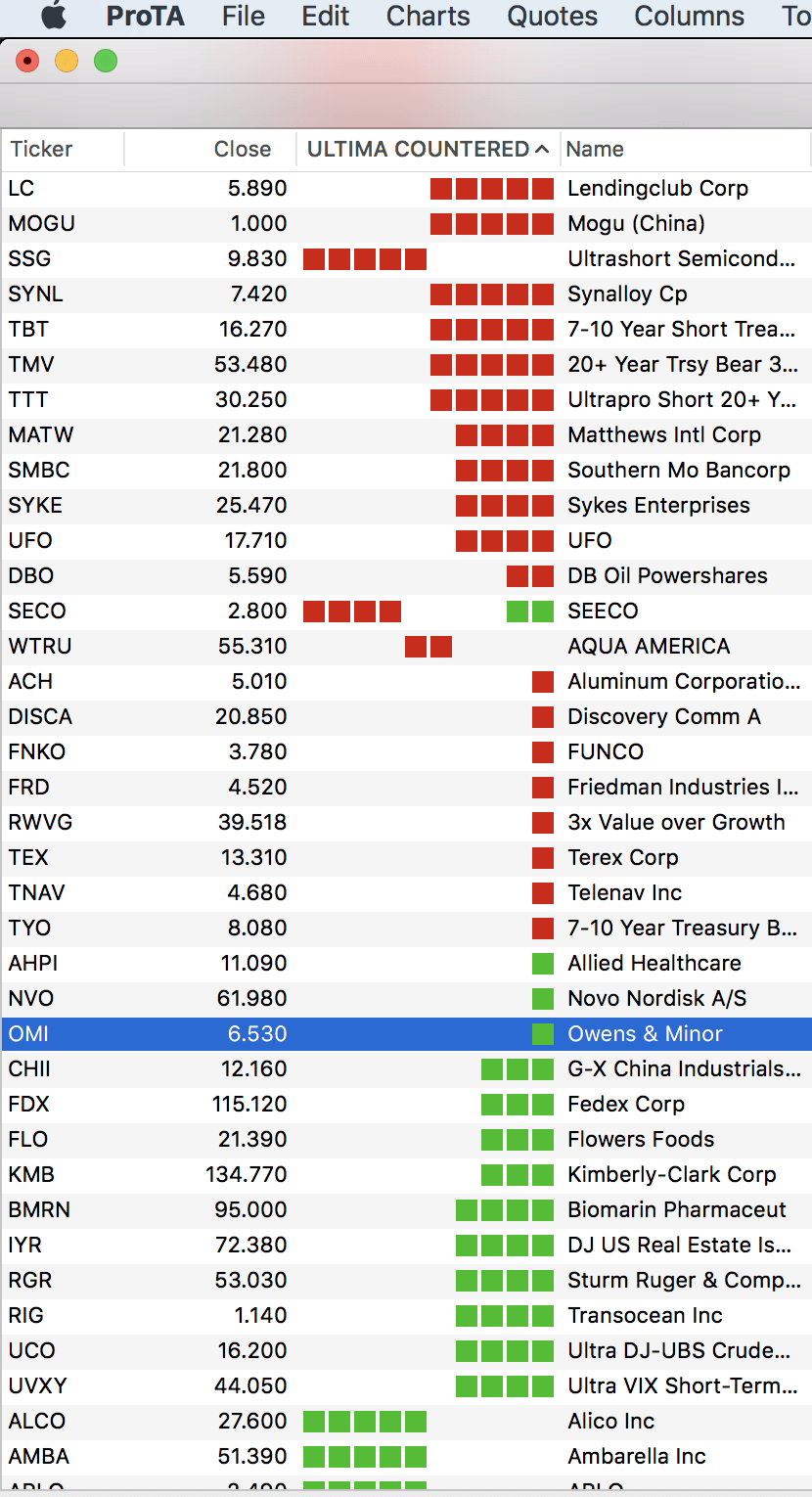Minimize the window with the yellow button

click(x=67, y=62)
